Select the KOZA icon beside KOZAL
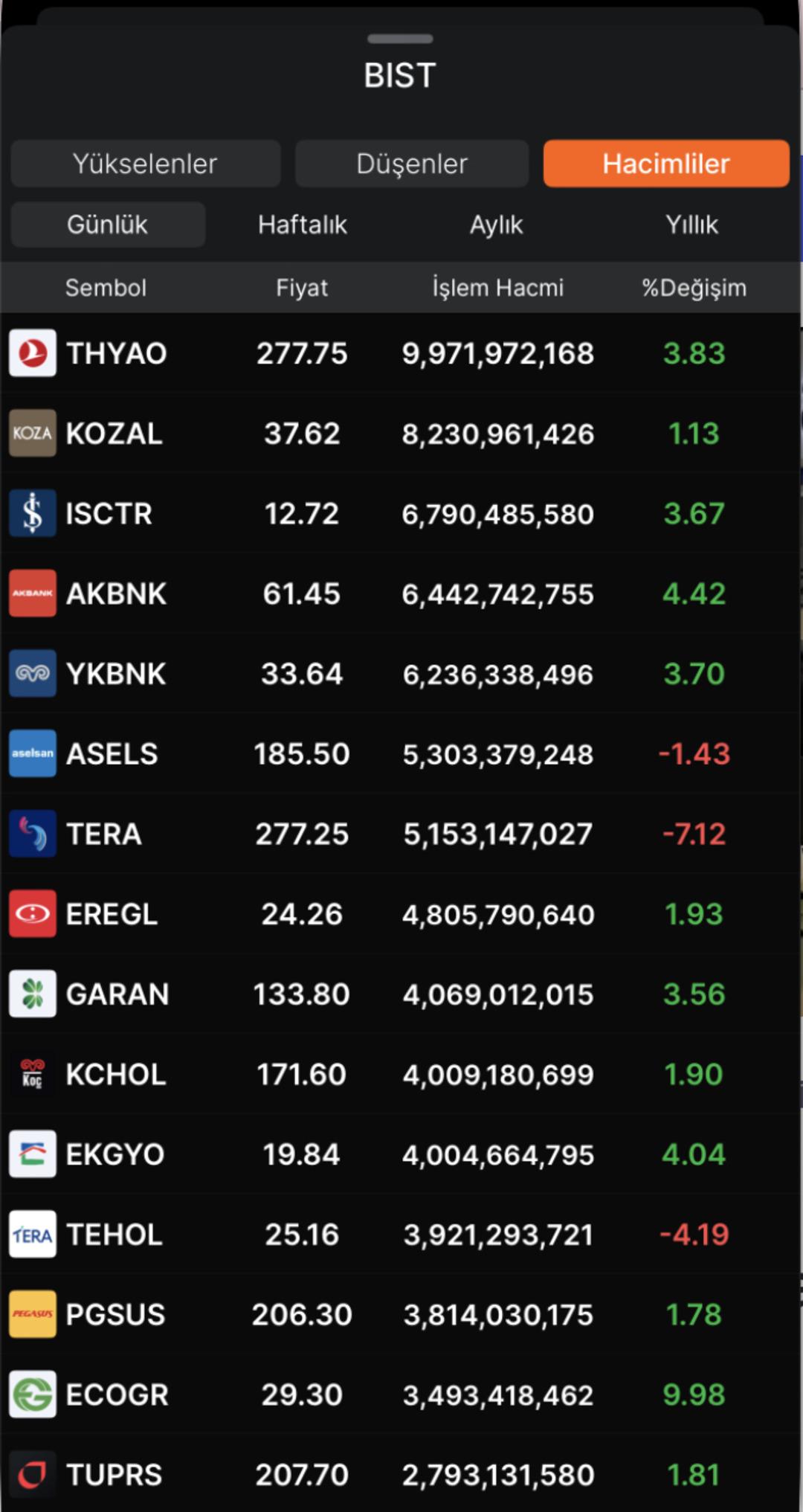 click(x=33, y=434)
